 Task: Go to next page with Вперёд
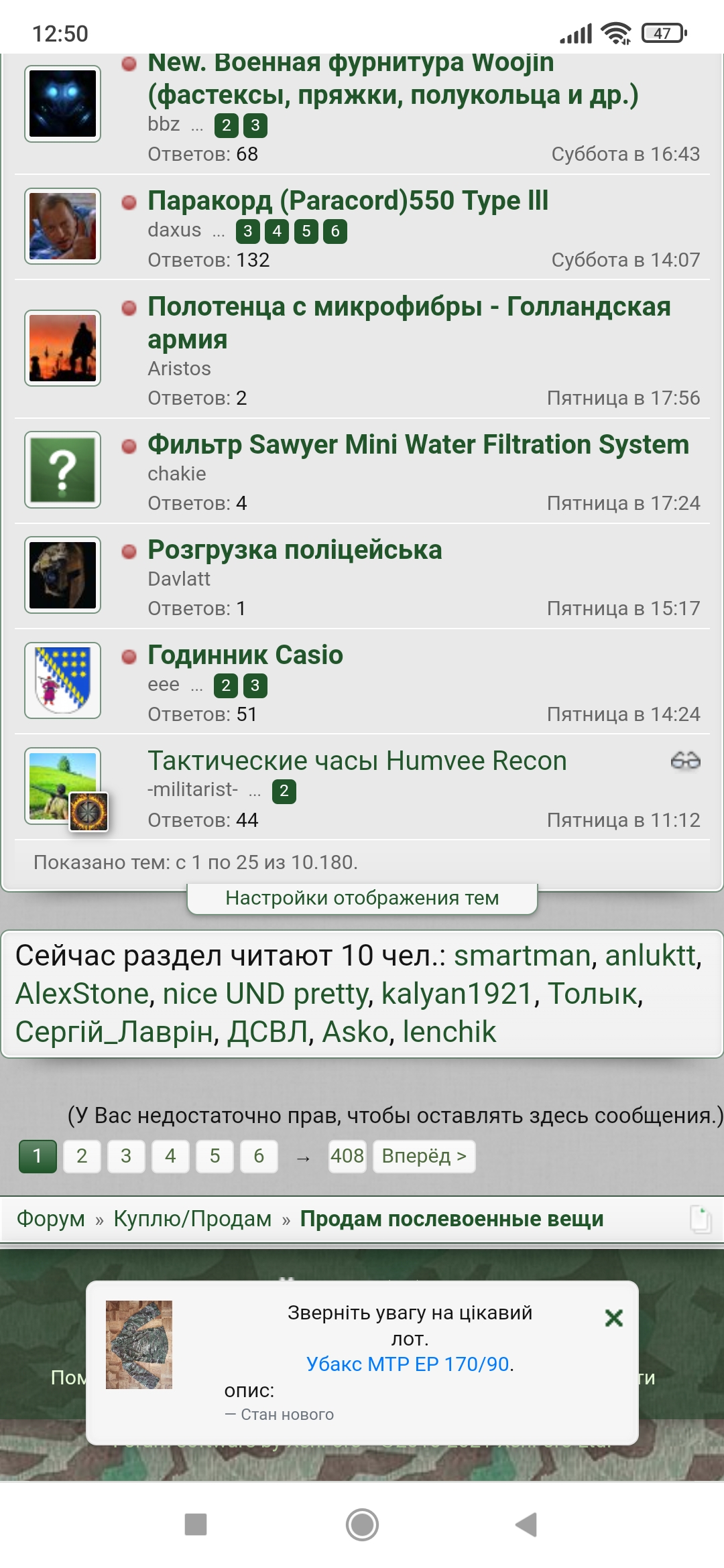click(x=424, y=1156)
